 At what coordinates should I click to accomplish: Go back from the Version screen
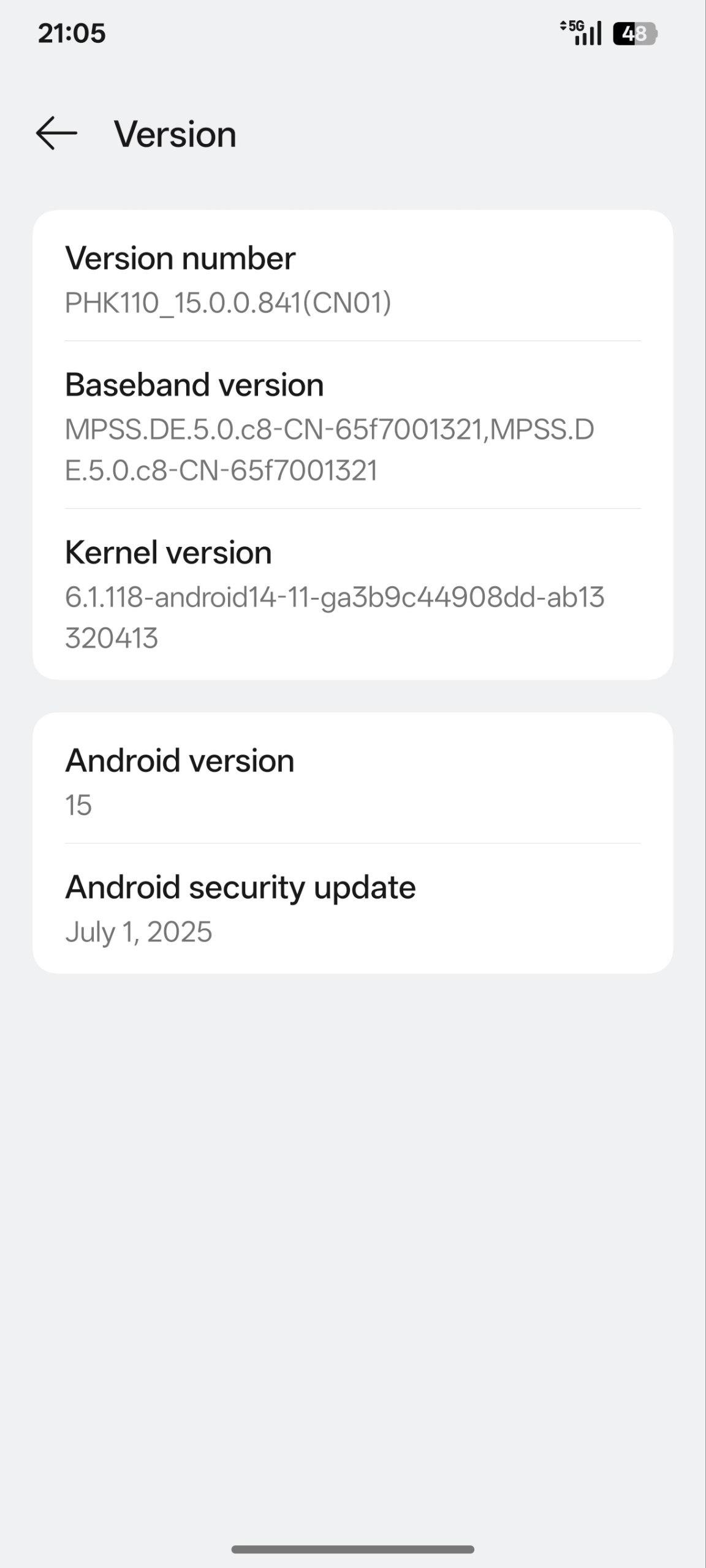click(56, 134)
